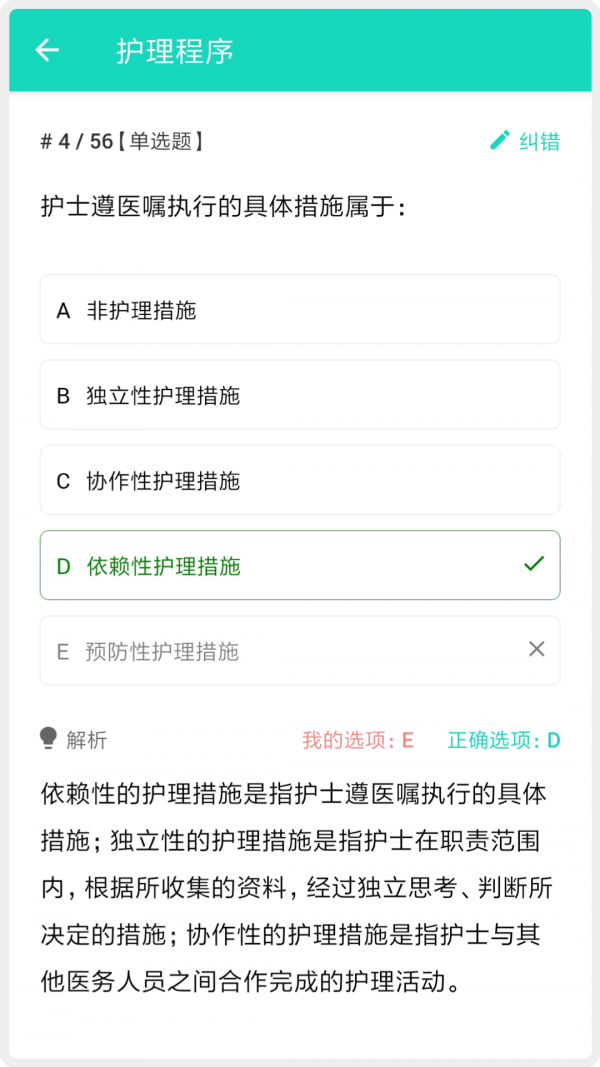
Task: Tap the 纠错 error report button
Action: [525, 141]
